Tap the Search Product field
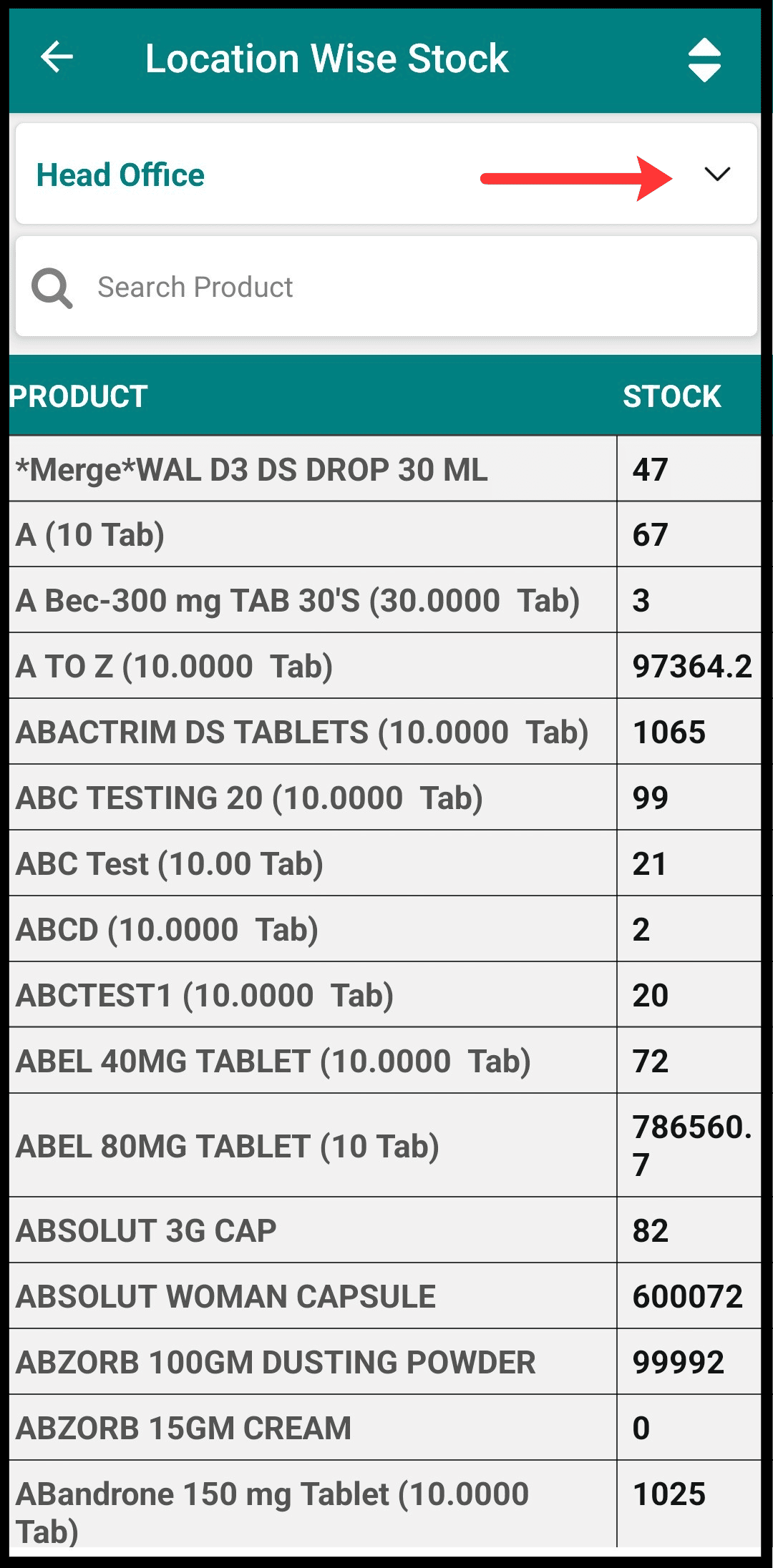Viewport: 773px width, 1568px height. 386,286
